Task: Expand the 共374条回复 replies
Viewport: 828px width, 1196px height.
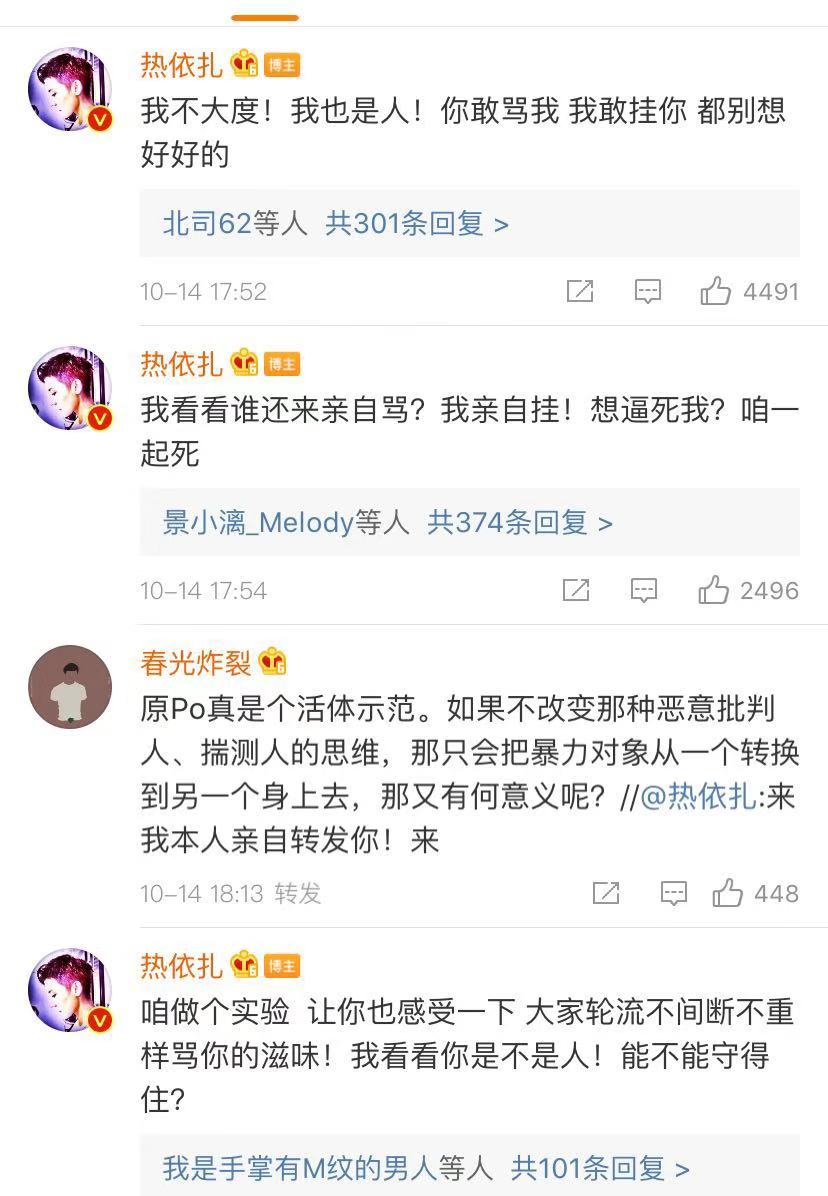Action: (x=520, y=523)
